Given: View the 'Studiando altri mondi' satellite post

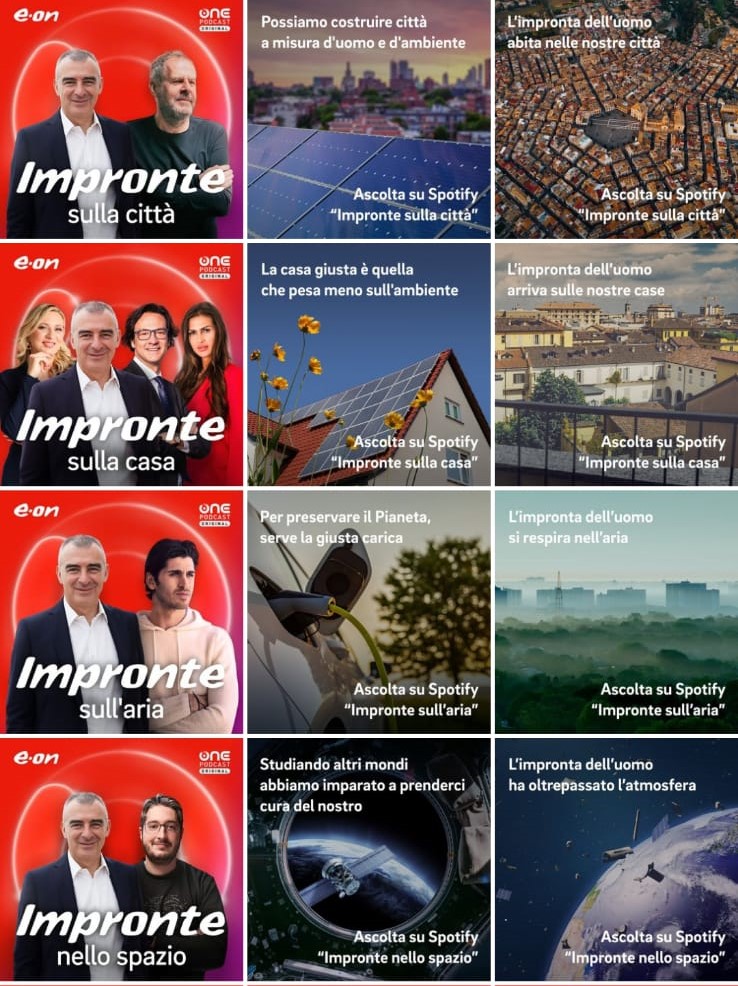Looking at the screenshot, I should coord(369,859).
